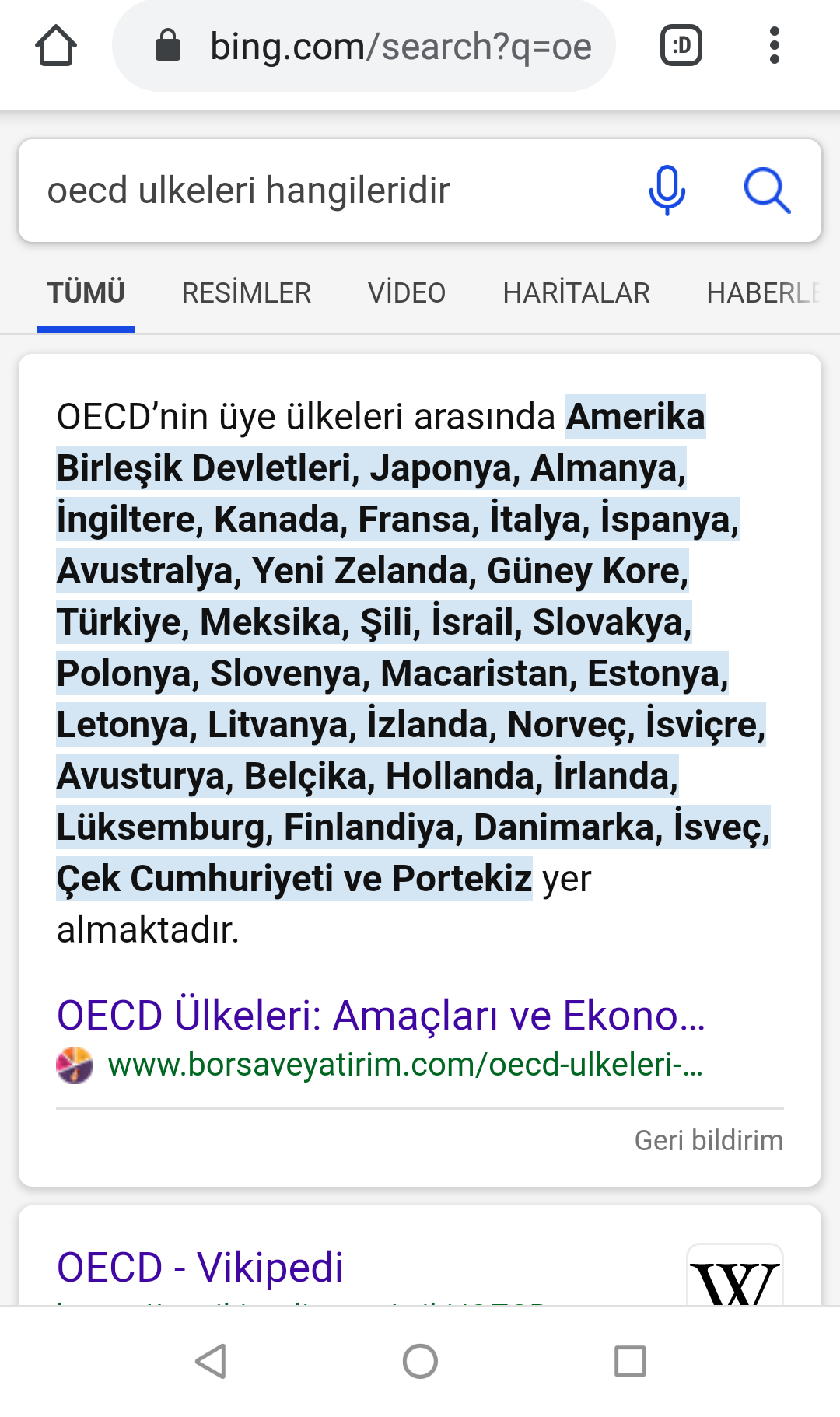The width and height of the screenshot is (840, 1417).
Task: Run search with the magnifier icon
Action: (x=767, y=191)
